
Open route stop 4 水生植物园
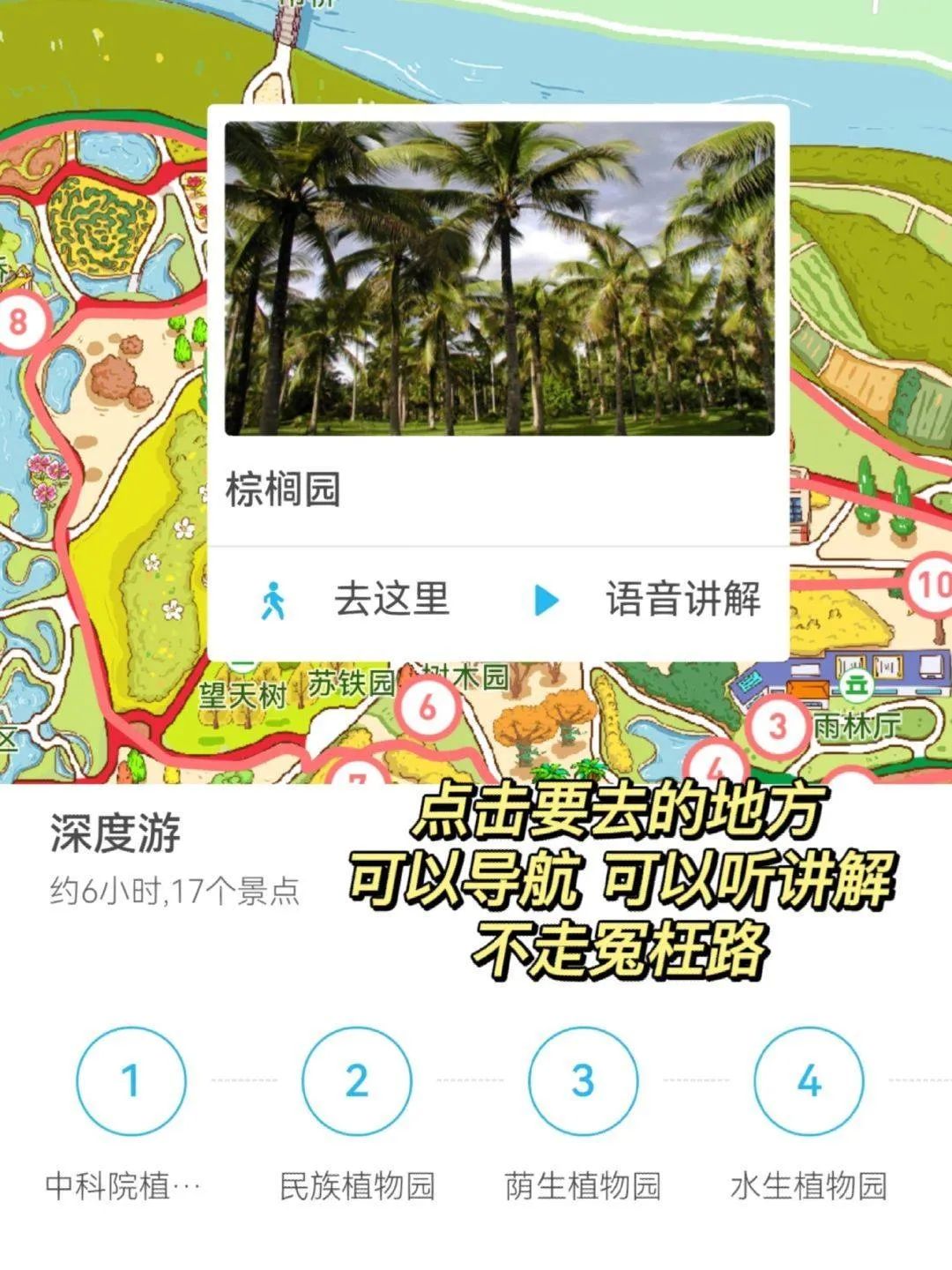point(808,1081)
